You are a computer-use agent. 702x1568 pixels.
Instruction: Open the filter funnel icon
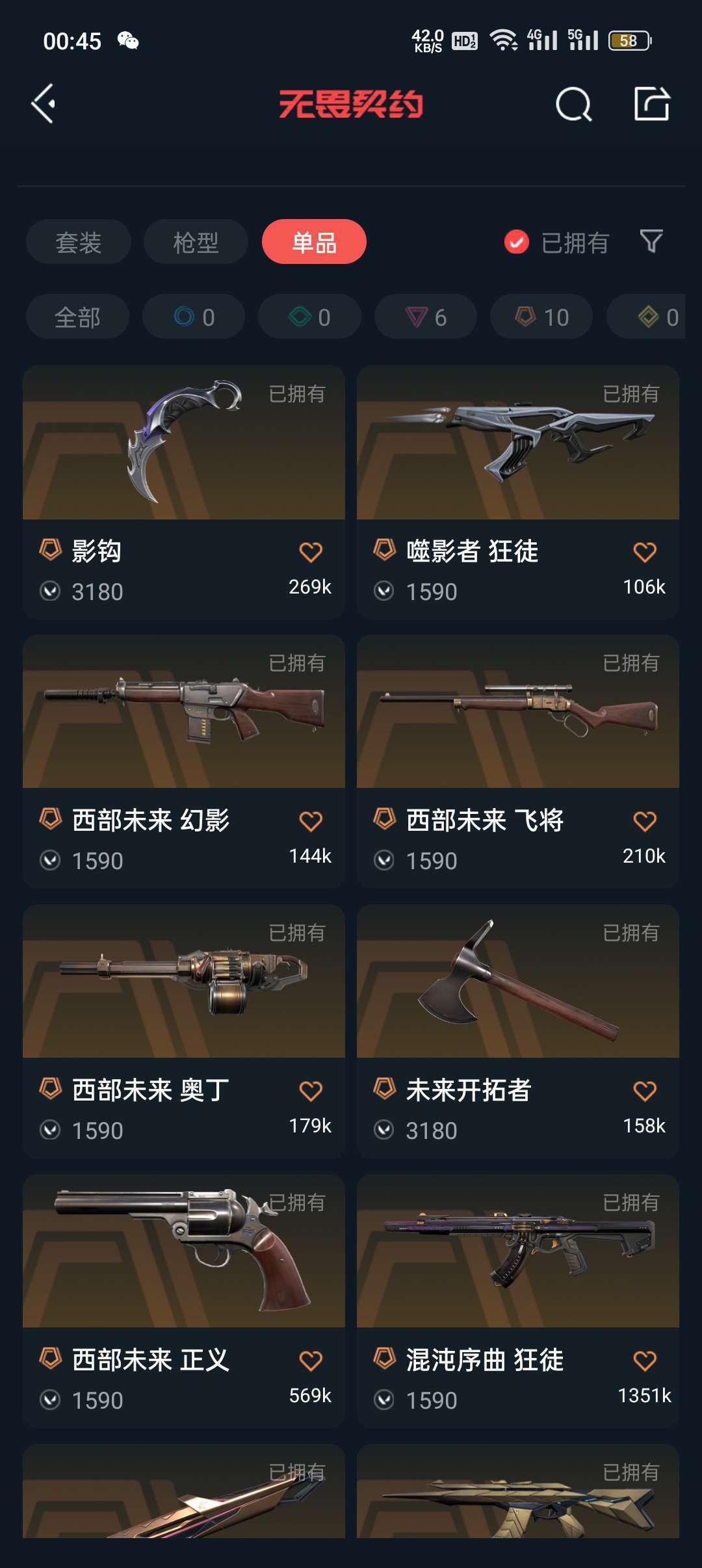pos(651,241)
